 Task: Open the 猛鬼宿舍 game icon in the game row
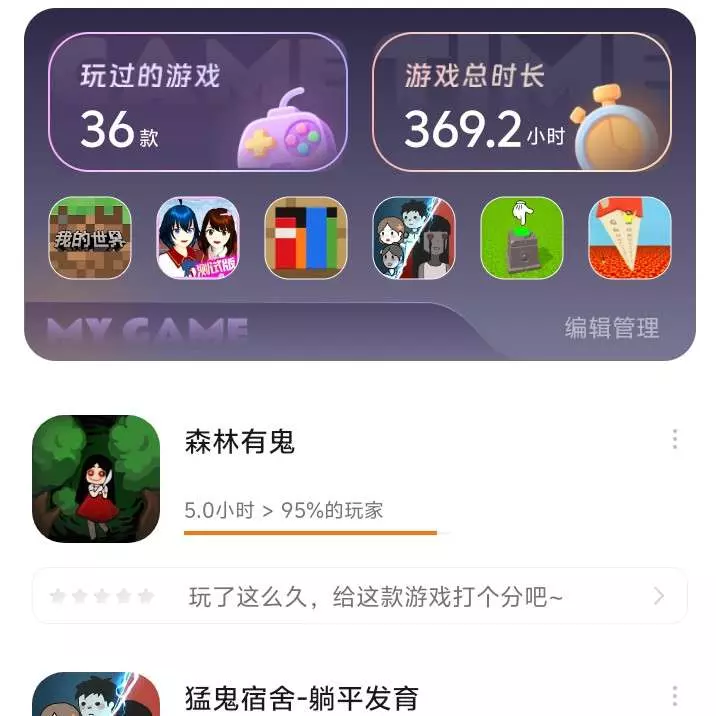point(414,238)
